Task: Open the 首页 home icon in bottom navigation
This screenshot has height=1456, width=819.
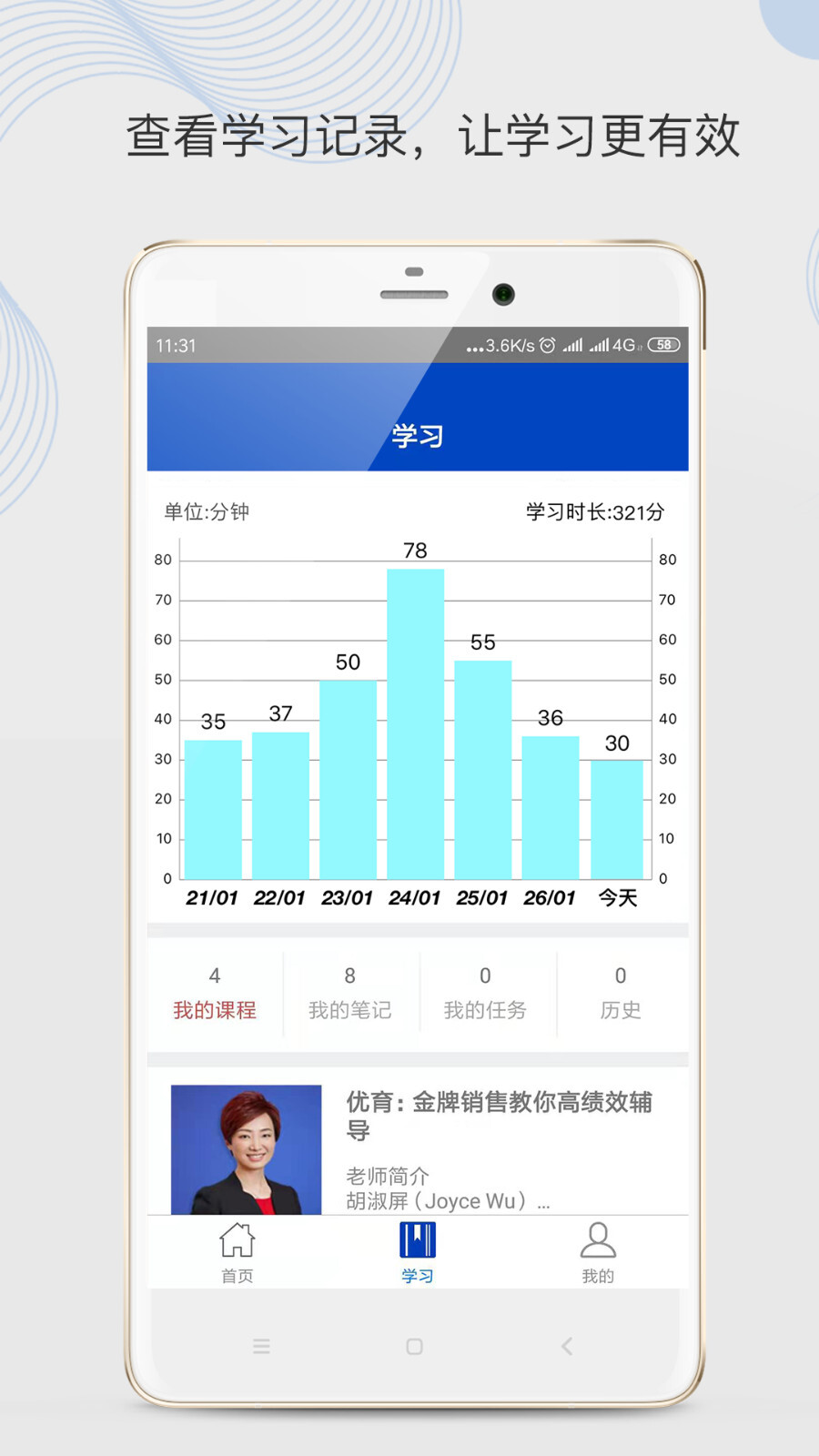Action: pyautogui.click(x=237, y=1251)
